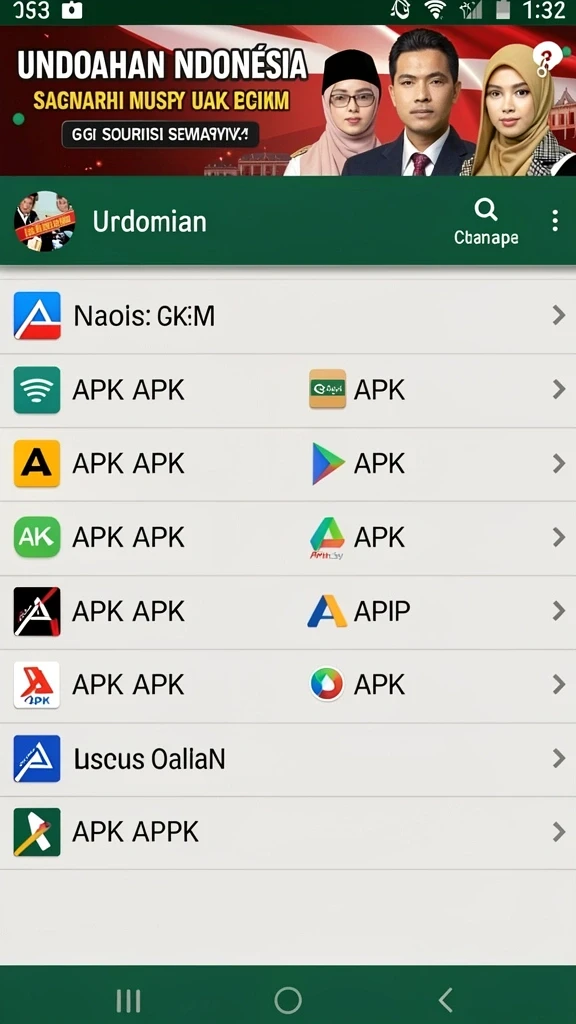
Task: Open the APK APPK row
Action: pyautogui.click(x=288, y=832)
